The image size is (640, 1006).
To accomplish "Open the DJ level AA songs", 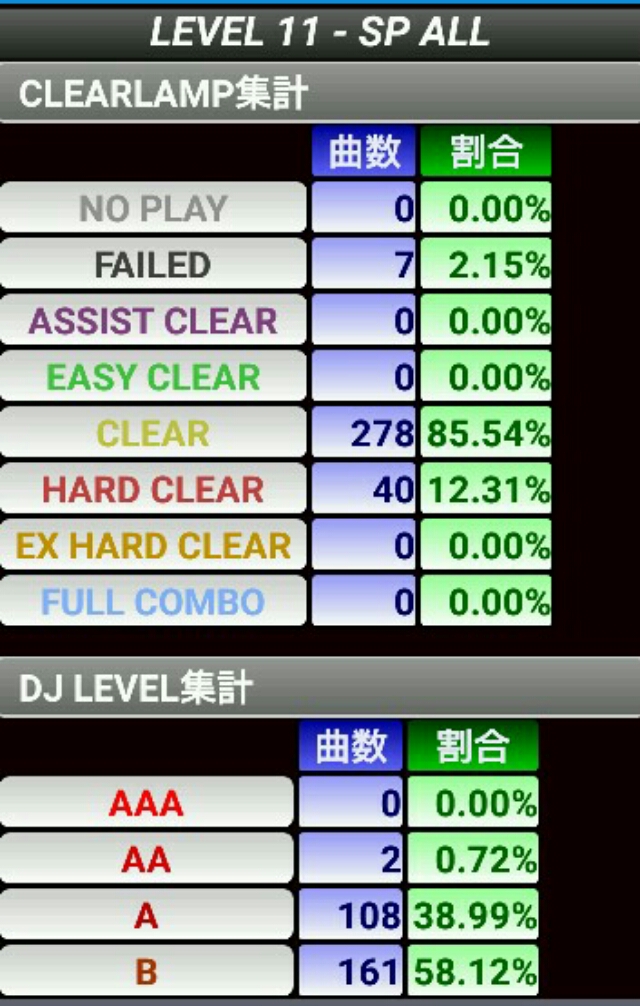I will (146, 858).
